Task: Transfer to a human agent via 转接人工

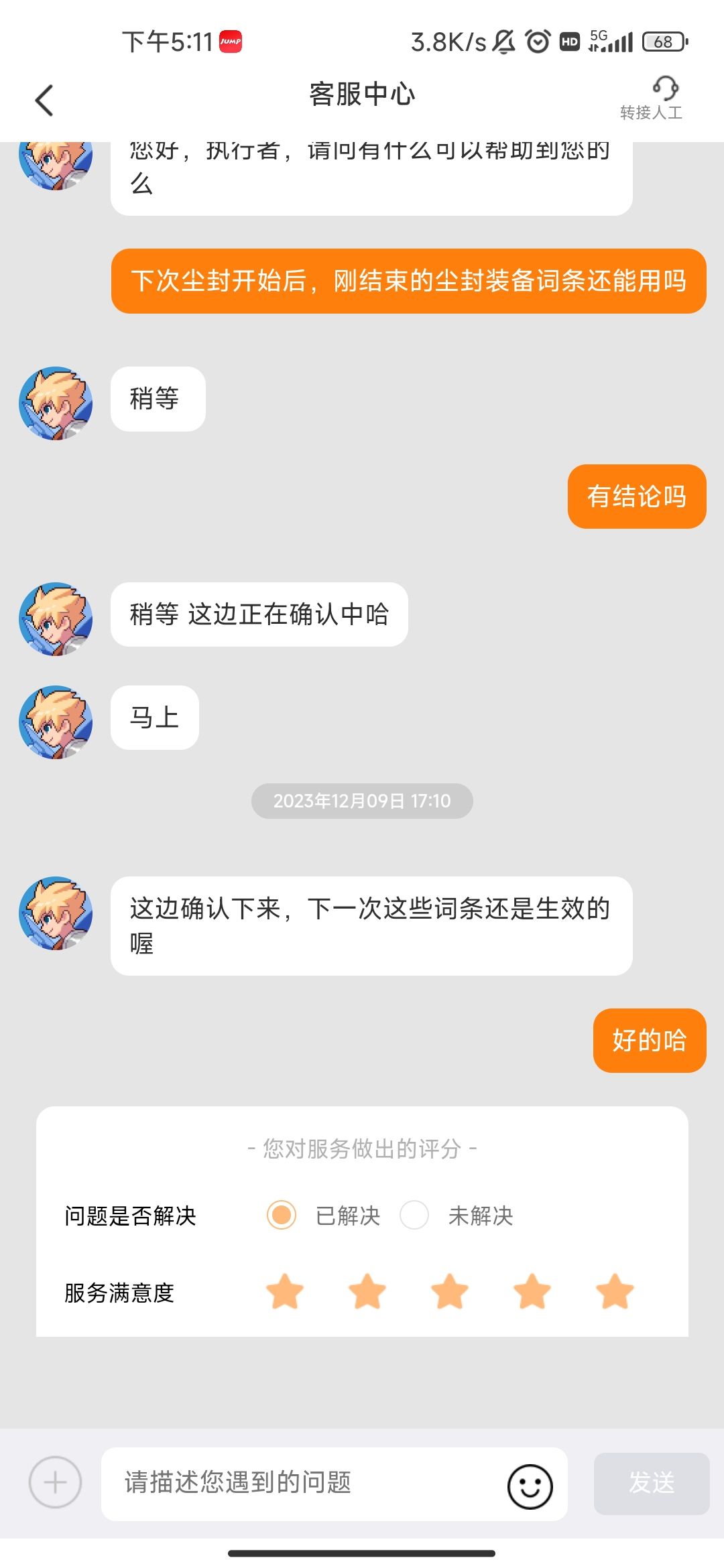Action: (651, 98)
